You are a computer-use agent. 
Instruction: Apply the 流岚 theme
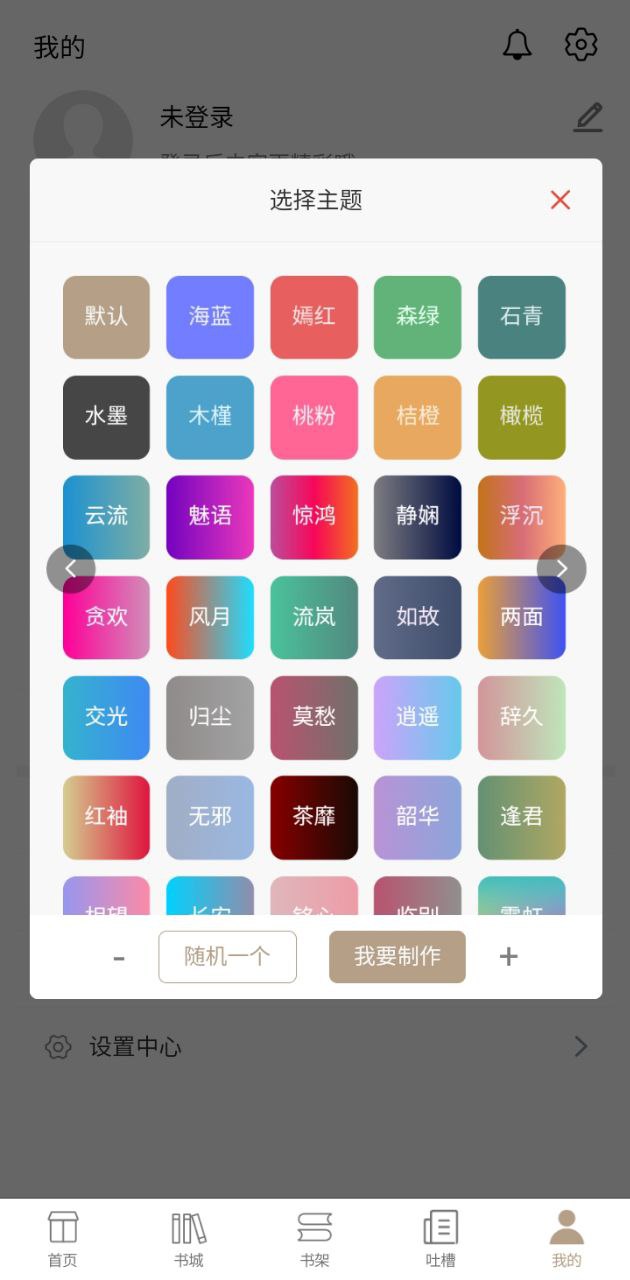(314, 617)
